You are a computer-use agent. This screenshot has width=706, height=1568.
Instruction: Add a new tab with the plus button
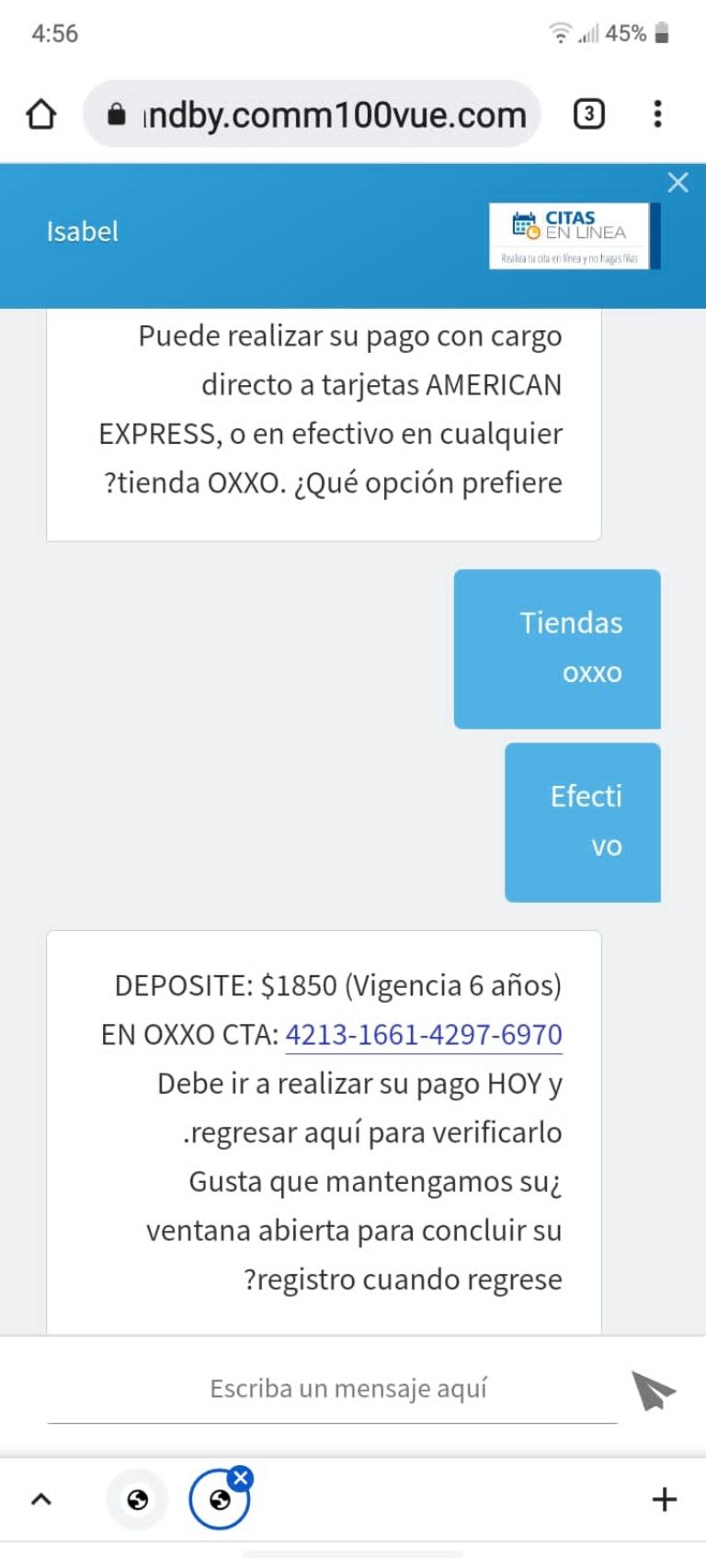coord(664,1500)
